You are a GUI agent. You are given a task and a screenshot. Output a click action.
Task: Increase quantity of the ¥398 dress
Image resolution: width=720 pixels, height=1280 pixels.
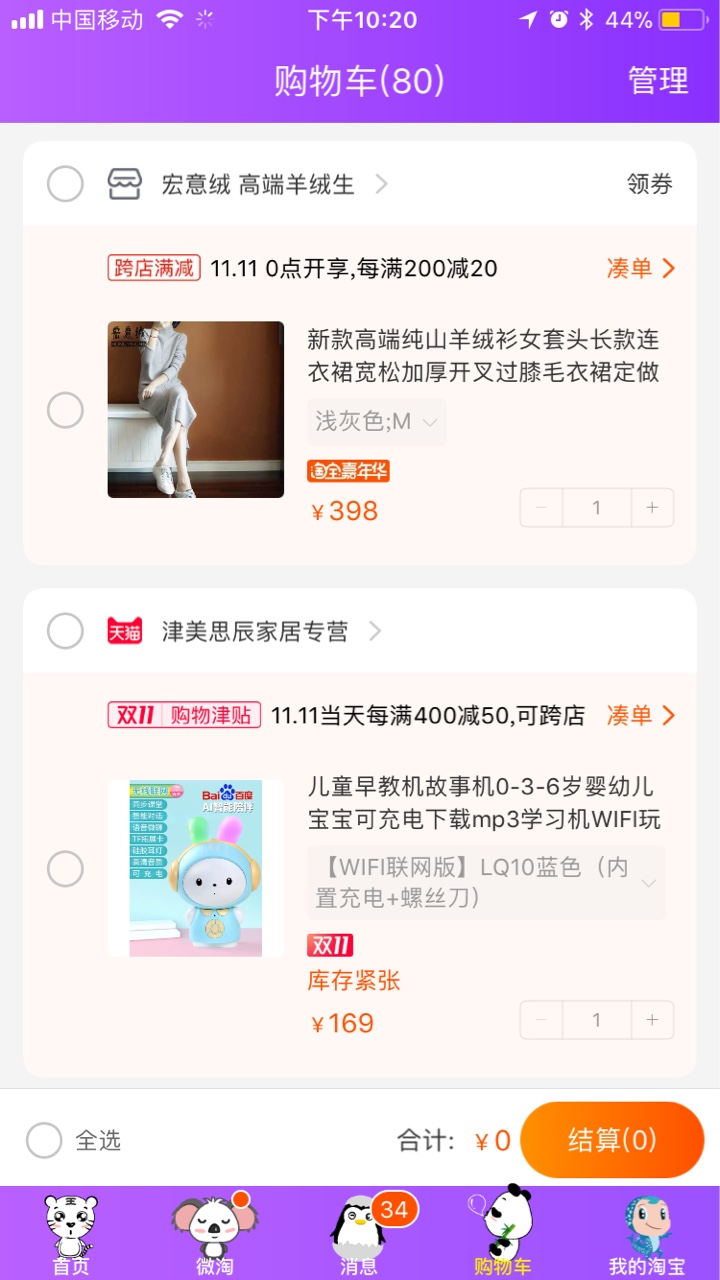[652, 508]
